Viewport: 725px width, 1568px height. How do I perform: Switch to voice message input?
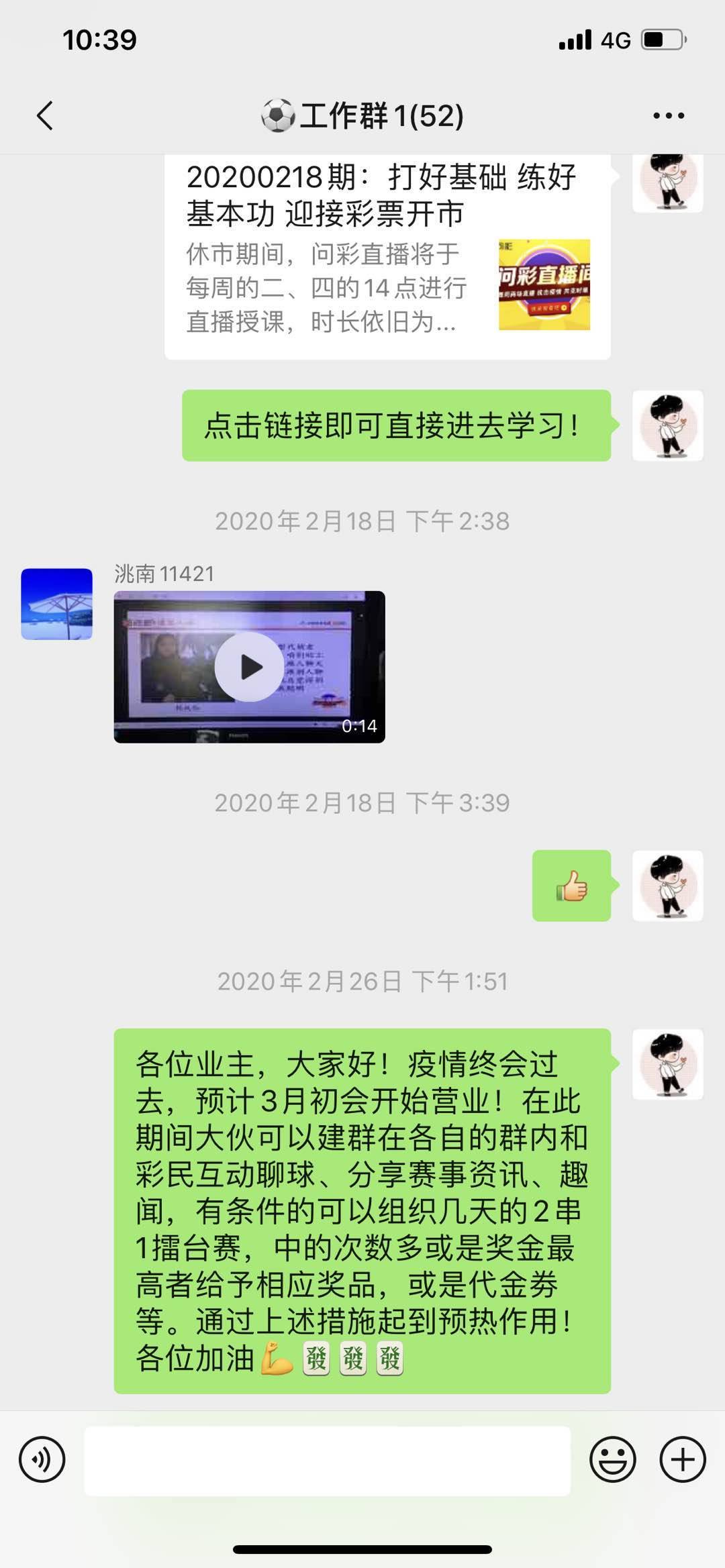pos(42,1459)
